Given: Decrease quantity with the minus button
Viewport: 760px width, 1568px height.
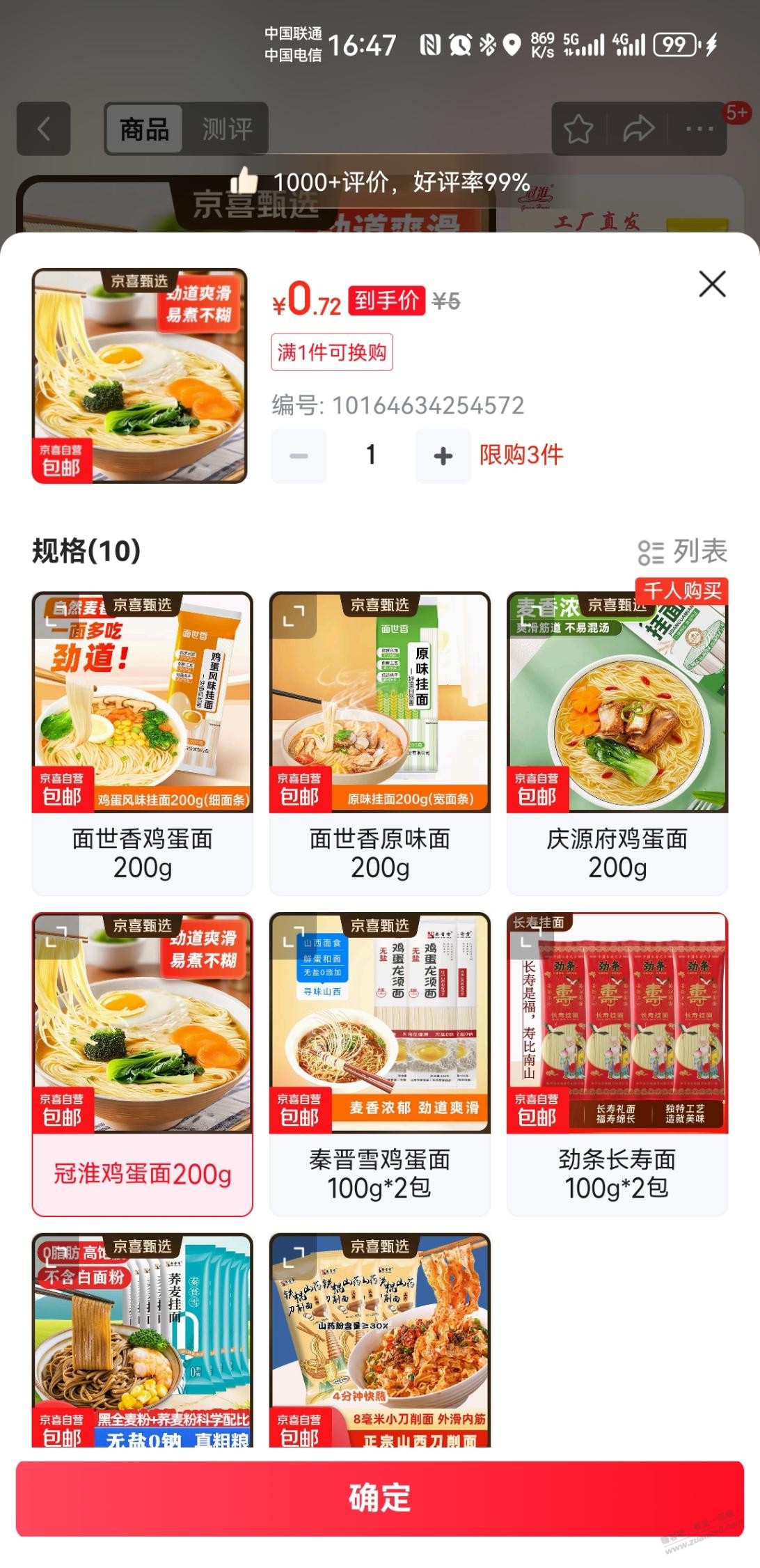Looking at the screenshot, I should point(299,456).
